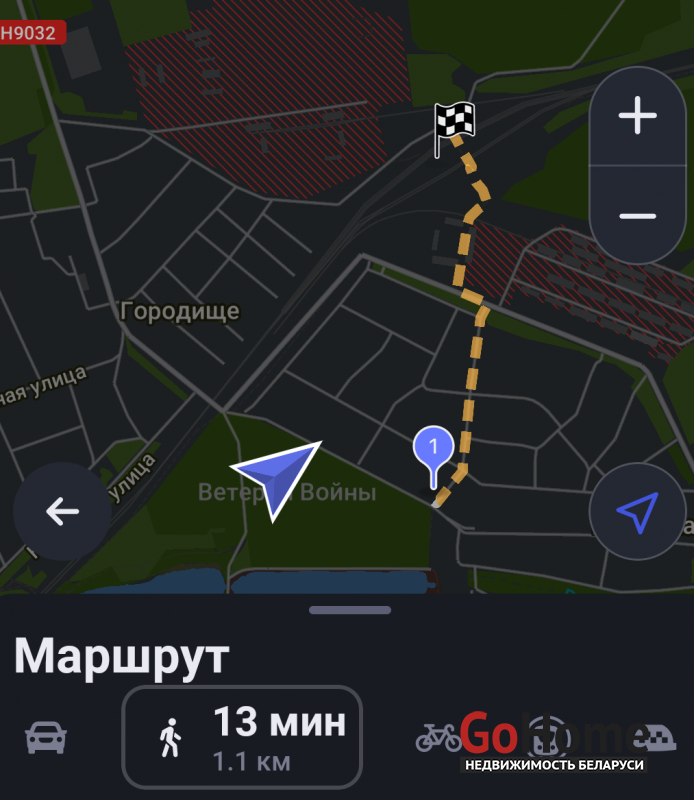
Task: Zoom in on the map
Action: point(637,118)
